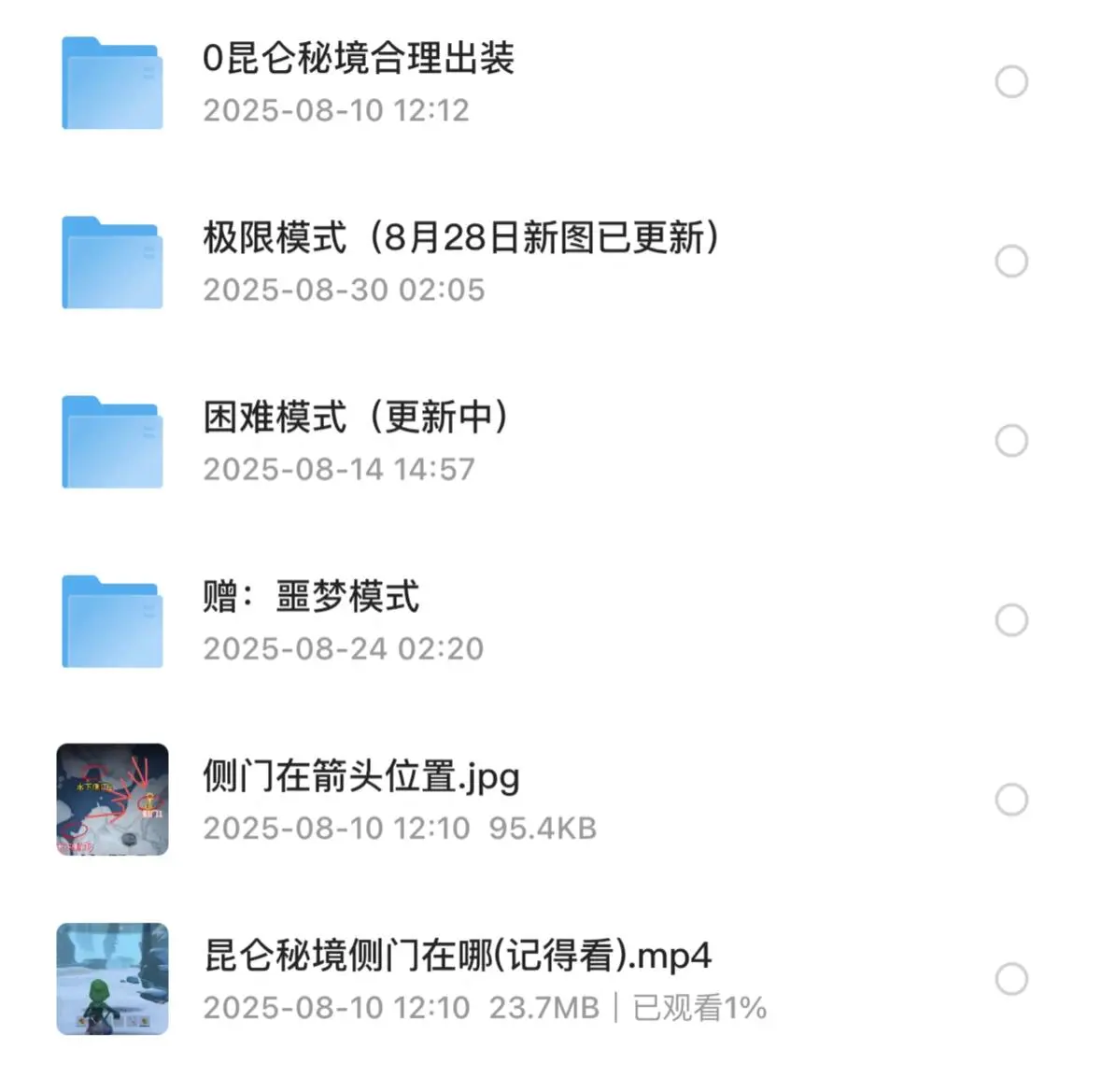Open the 极限模式 folder

[x=460, y=239]
